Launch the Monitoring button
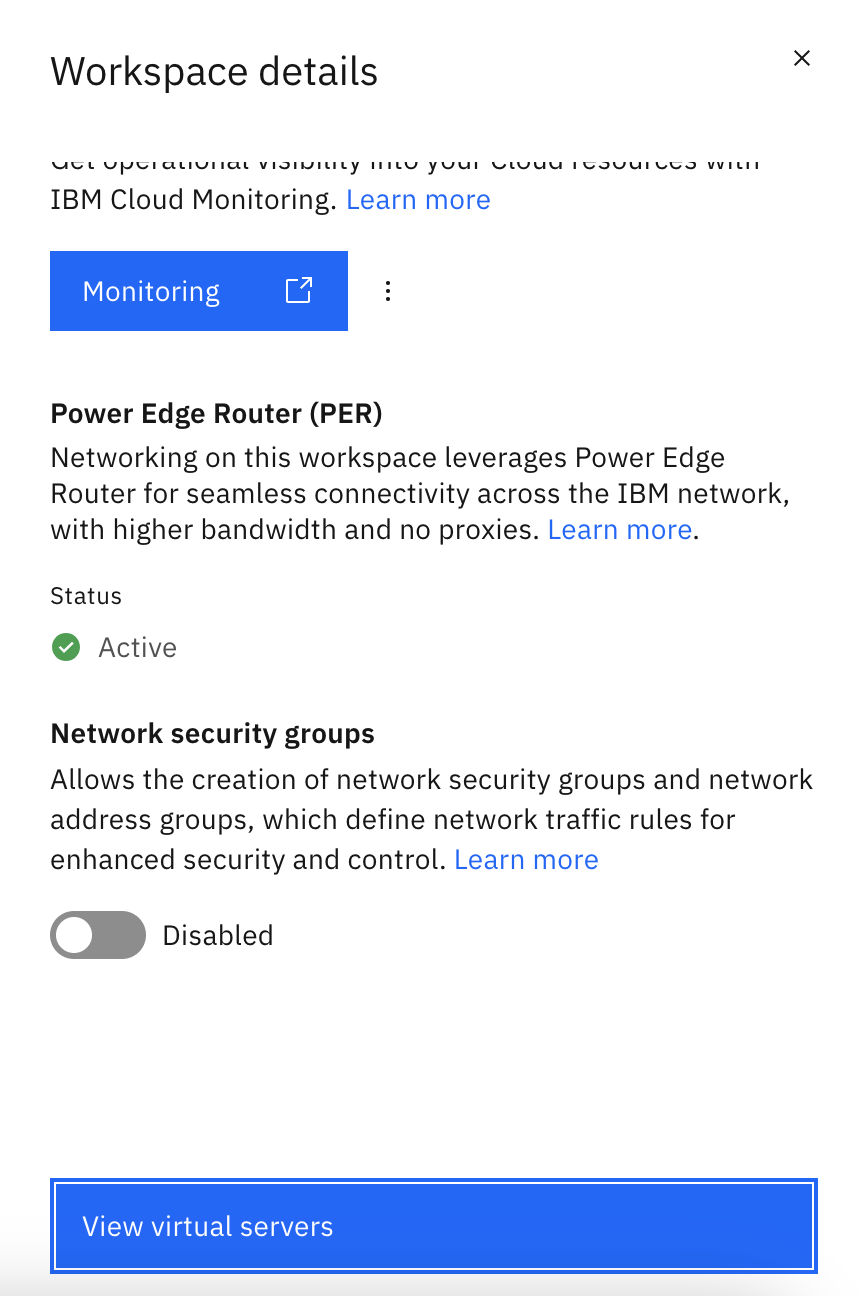Viewport: 864px width, 1296px height. (x=199, y=291)
